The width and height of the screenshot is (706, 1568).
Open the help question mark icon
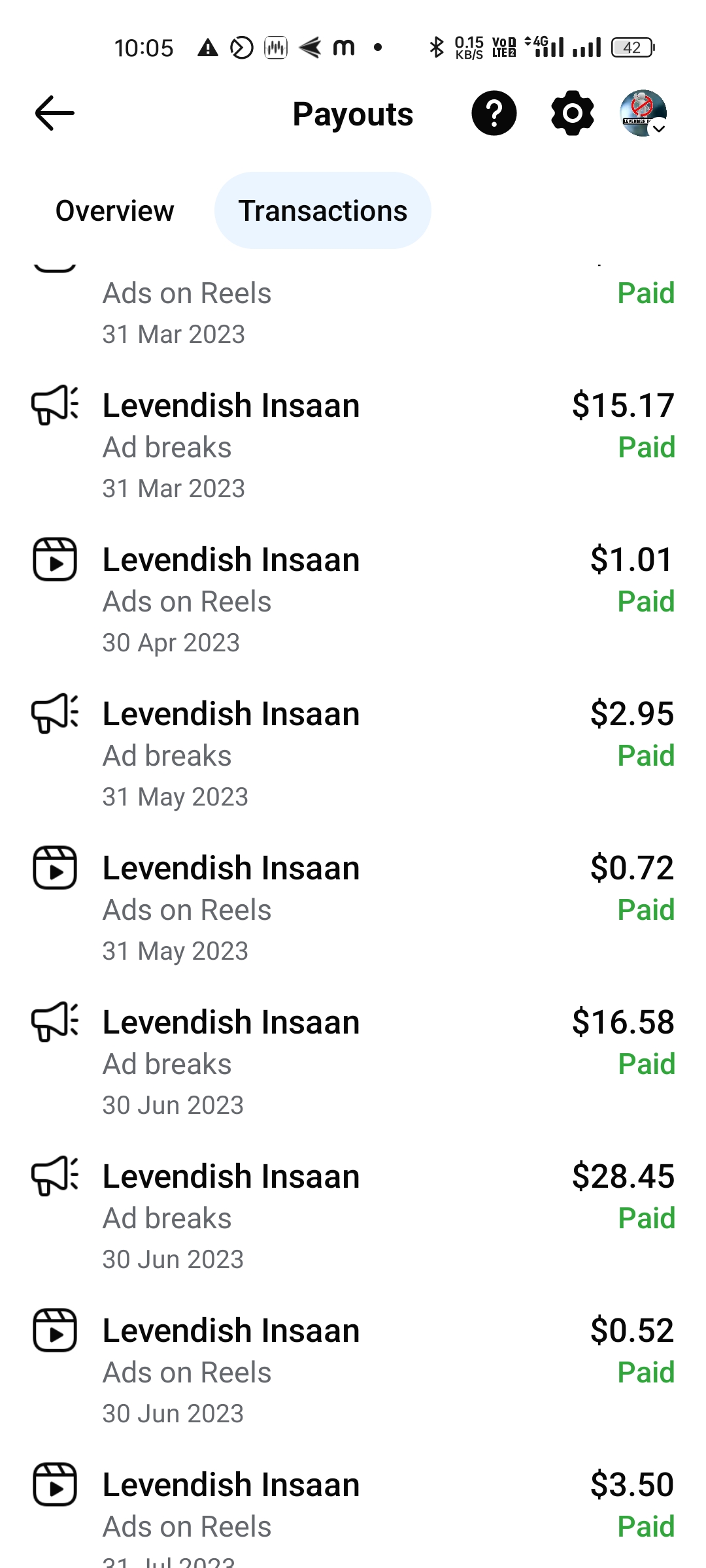[494, 114]
